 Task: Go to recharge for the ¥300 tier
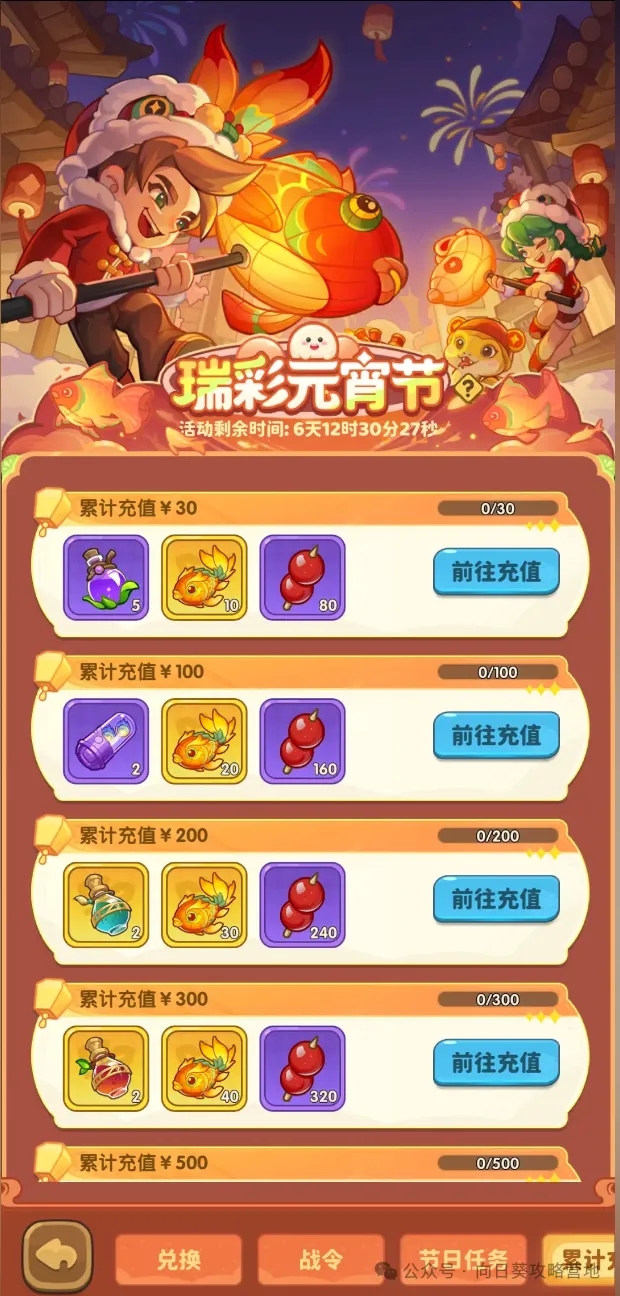pyautogui.click(x=495, y=1062)
